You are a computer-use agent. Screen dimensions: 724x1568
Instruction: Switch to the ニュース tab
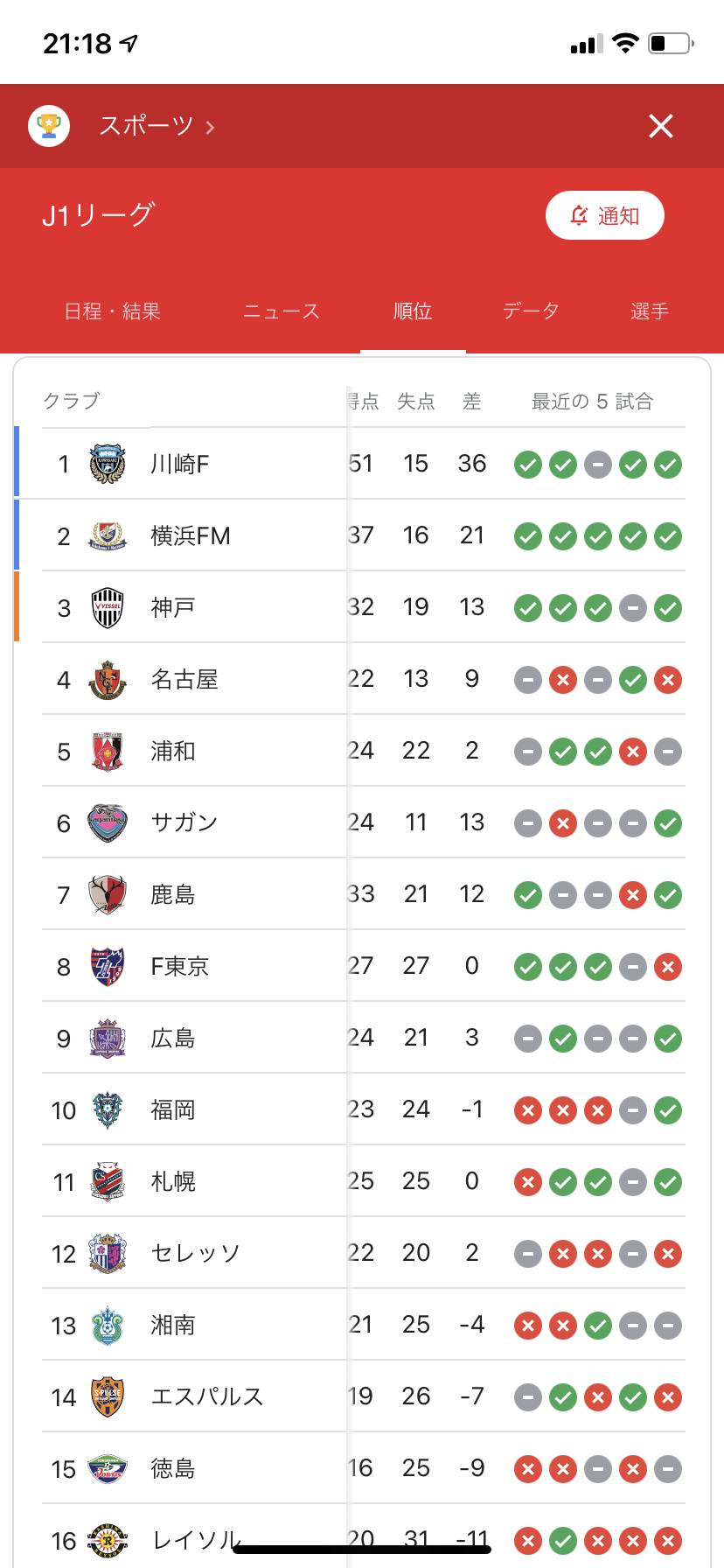point(282,311)
